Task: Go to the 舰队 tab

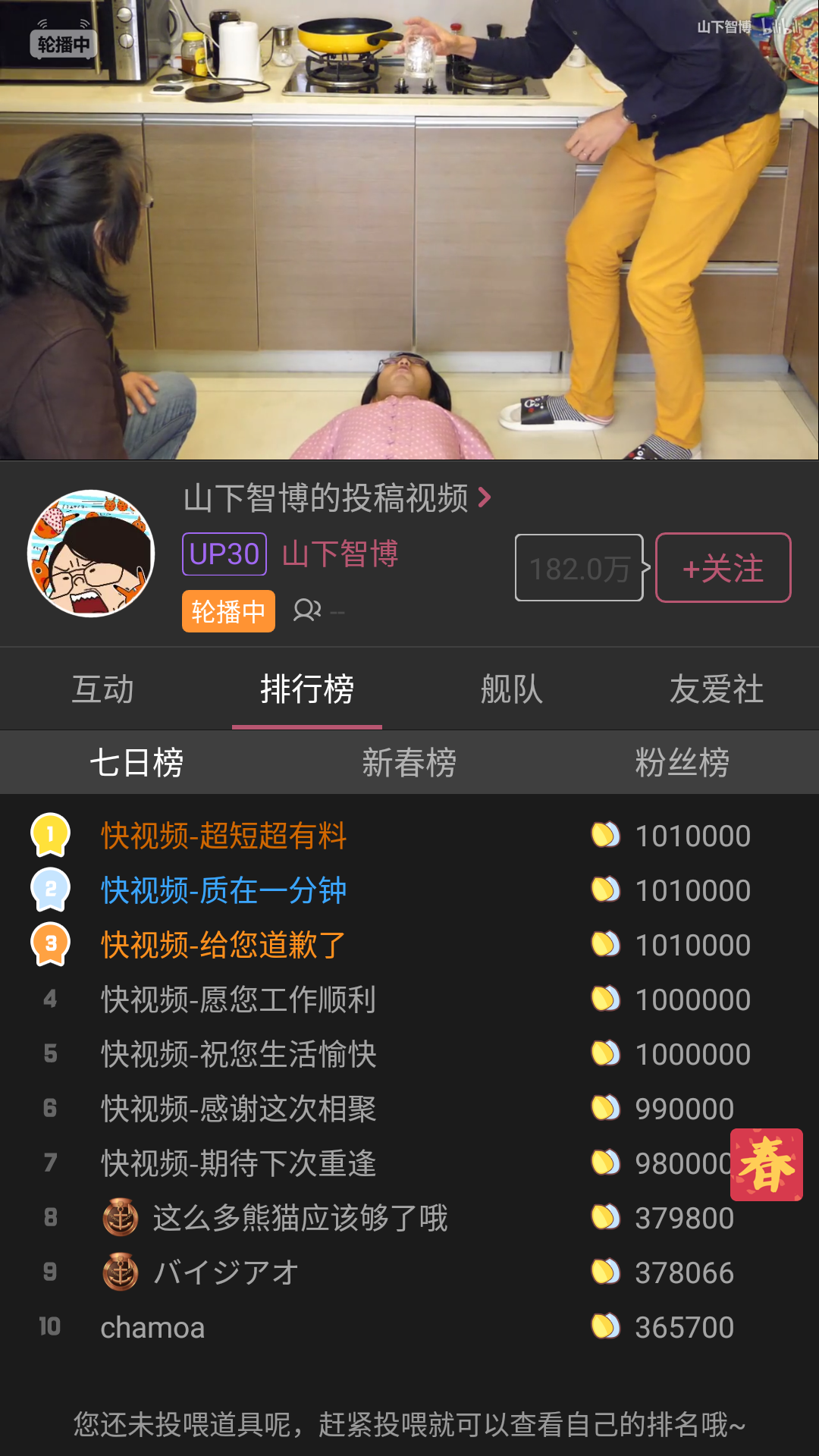Action: [x=512, y=689]
